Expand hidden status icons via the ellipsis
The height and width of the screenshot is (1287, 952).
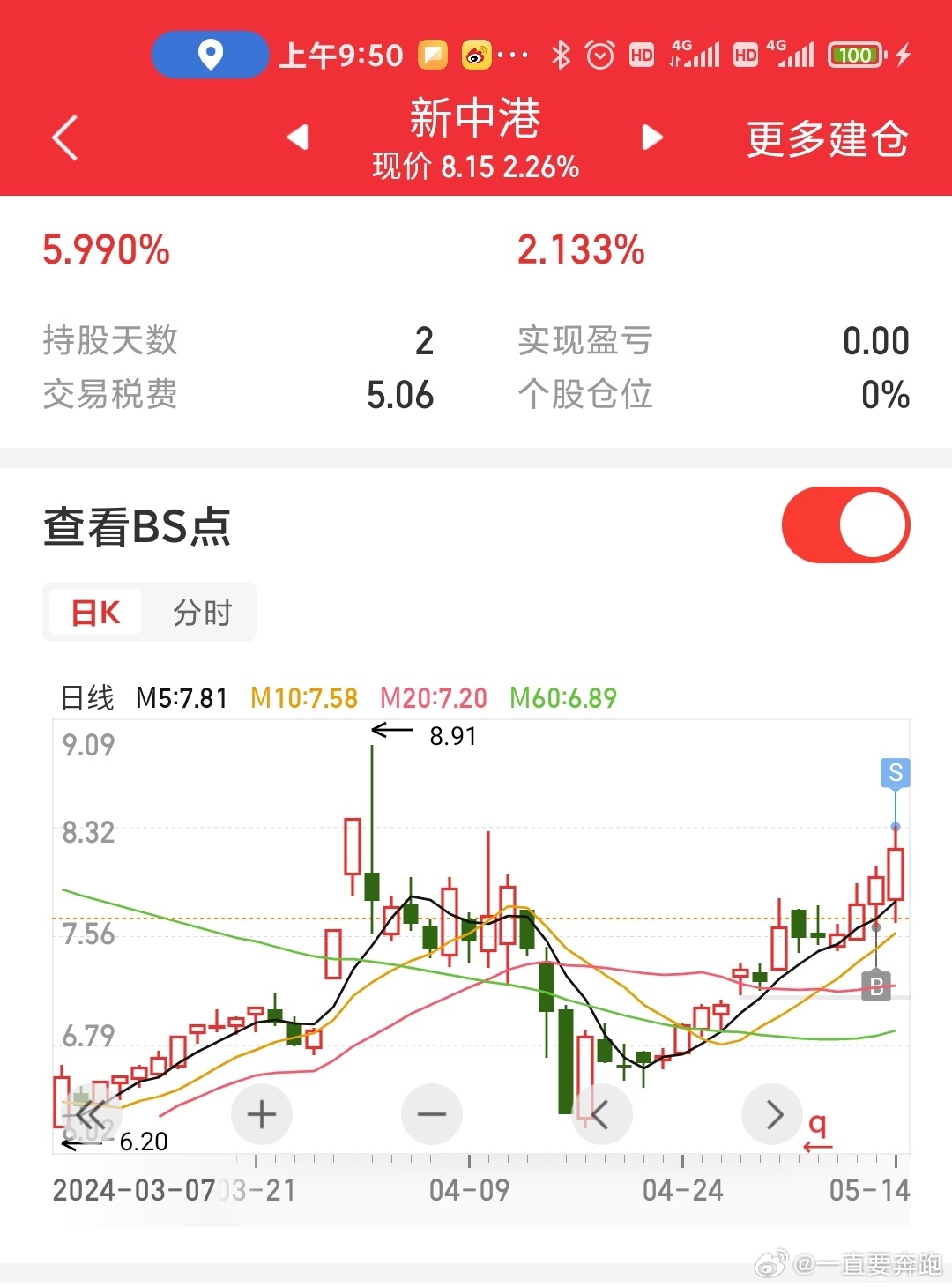[x=512, y=55]
